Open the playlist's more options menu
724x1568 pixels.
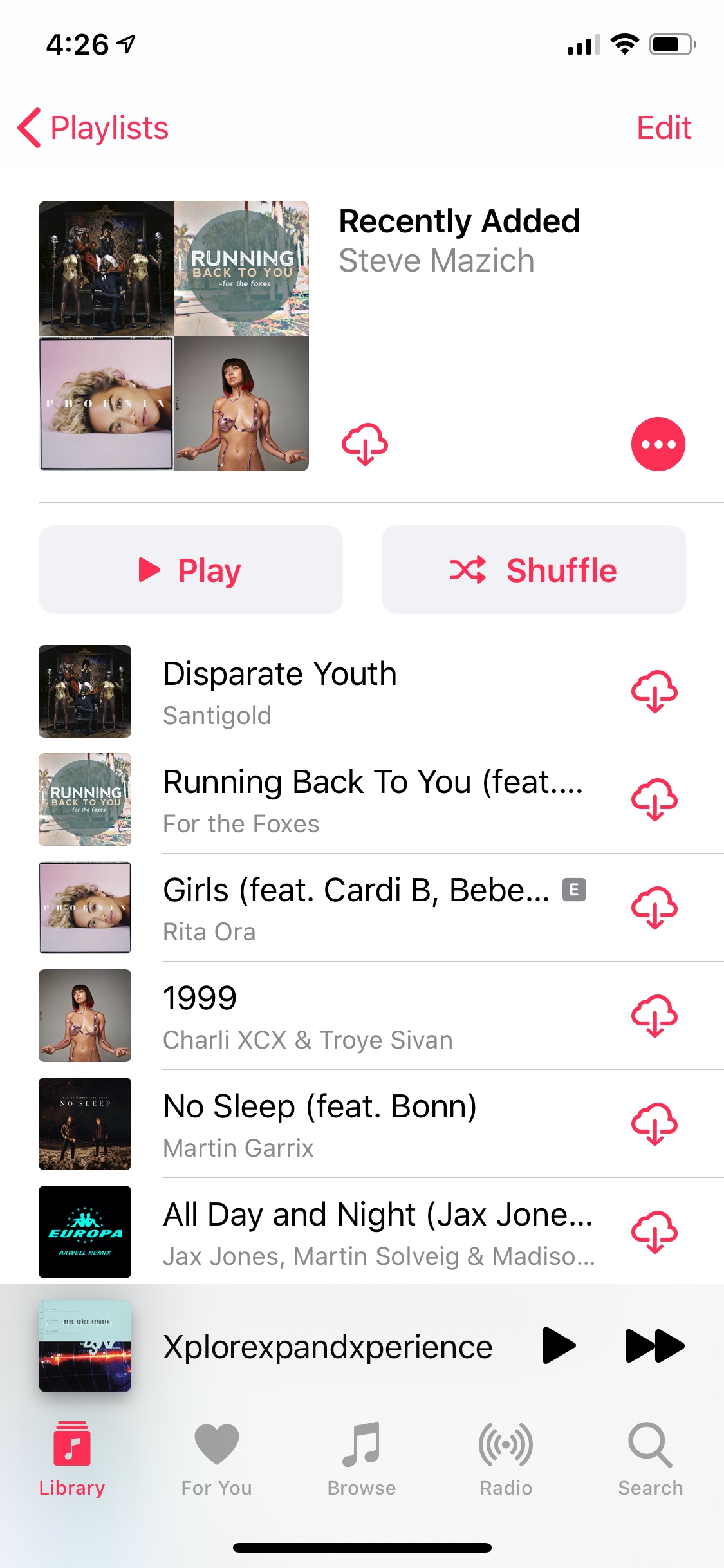(x=658, y=444)
